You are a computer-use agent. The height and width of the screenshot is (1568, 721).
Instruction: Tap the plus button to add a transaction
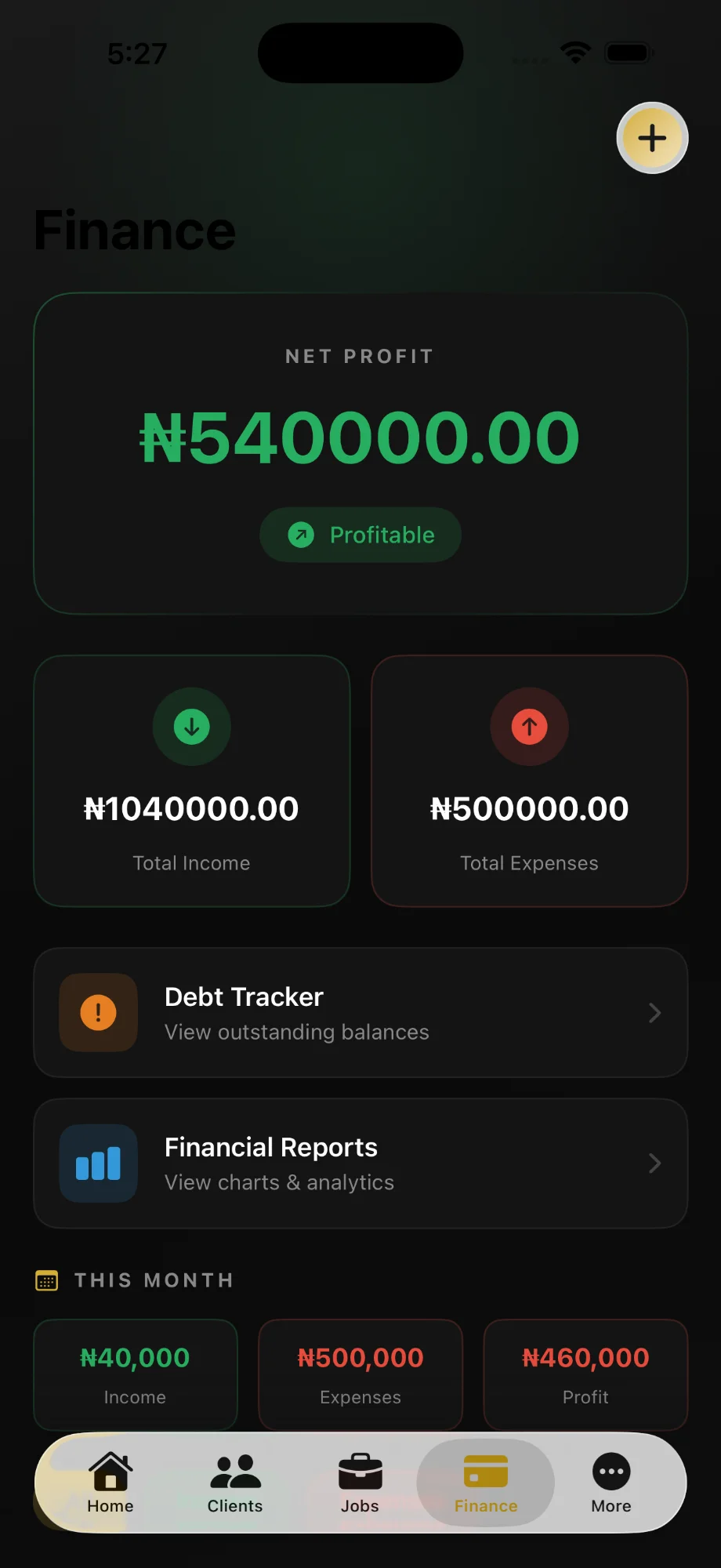point(652,138)
